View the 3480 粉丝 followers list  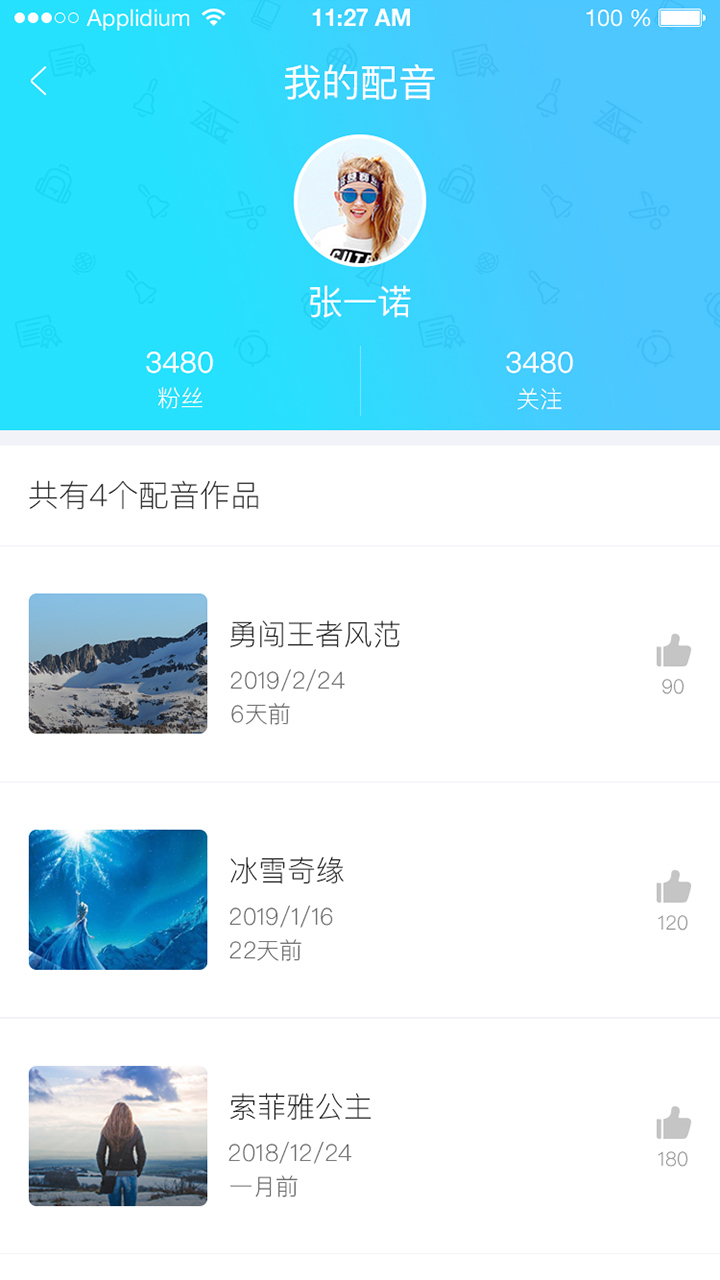[x=180, y=379]
